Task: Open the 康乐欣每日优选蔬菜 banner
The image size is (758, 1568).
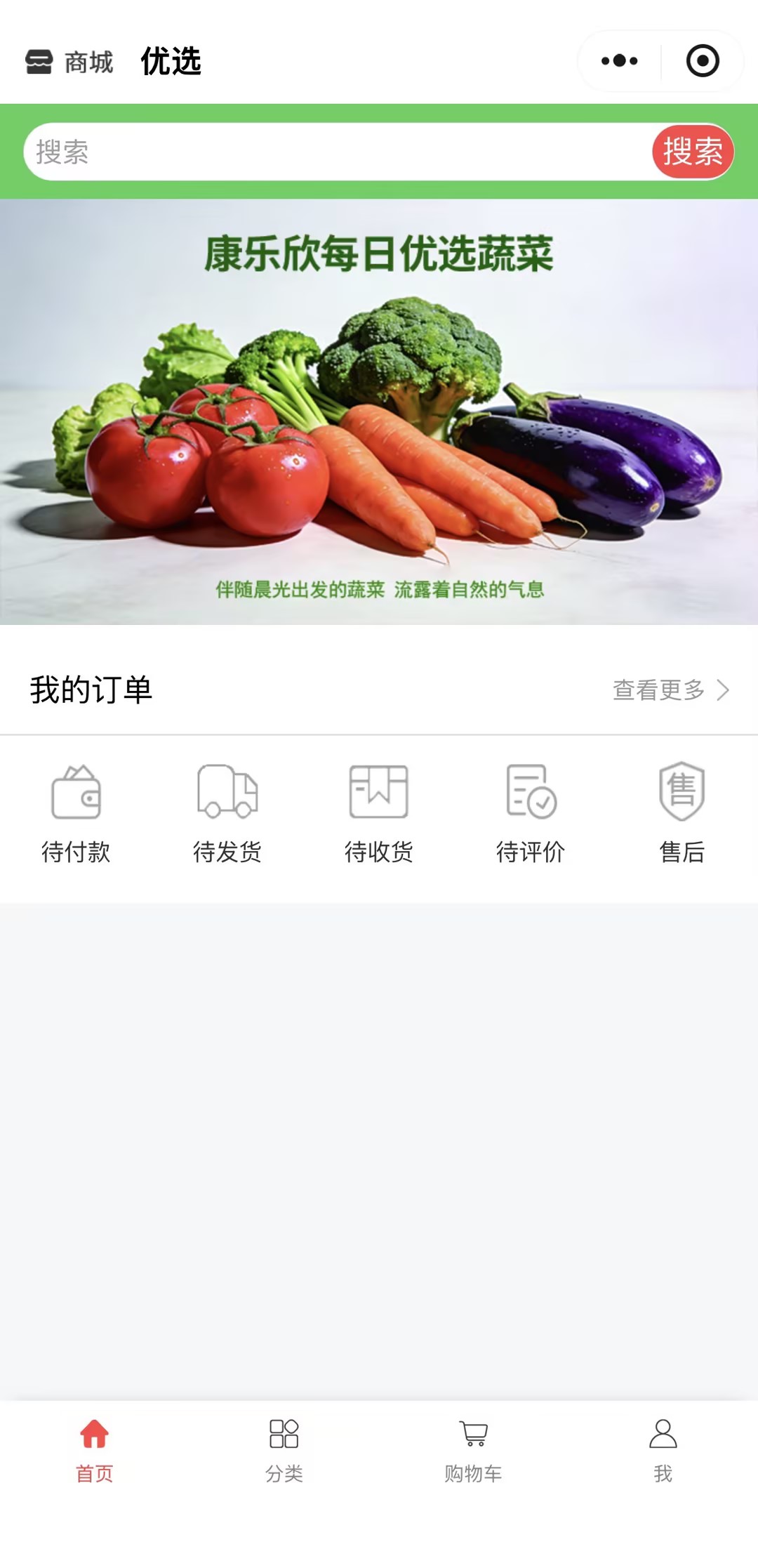Action: (379, 411)
